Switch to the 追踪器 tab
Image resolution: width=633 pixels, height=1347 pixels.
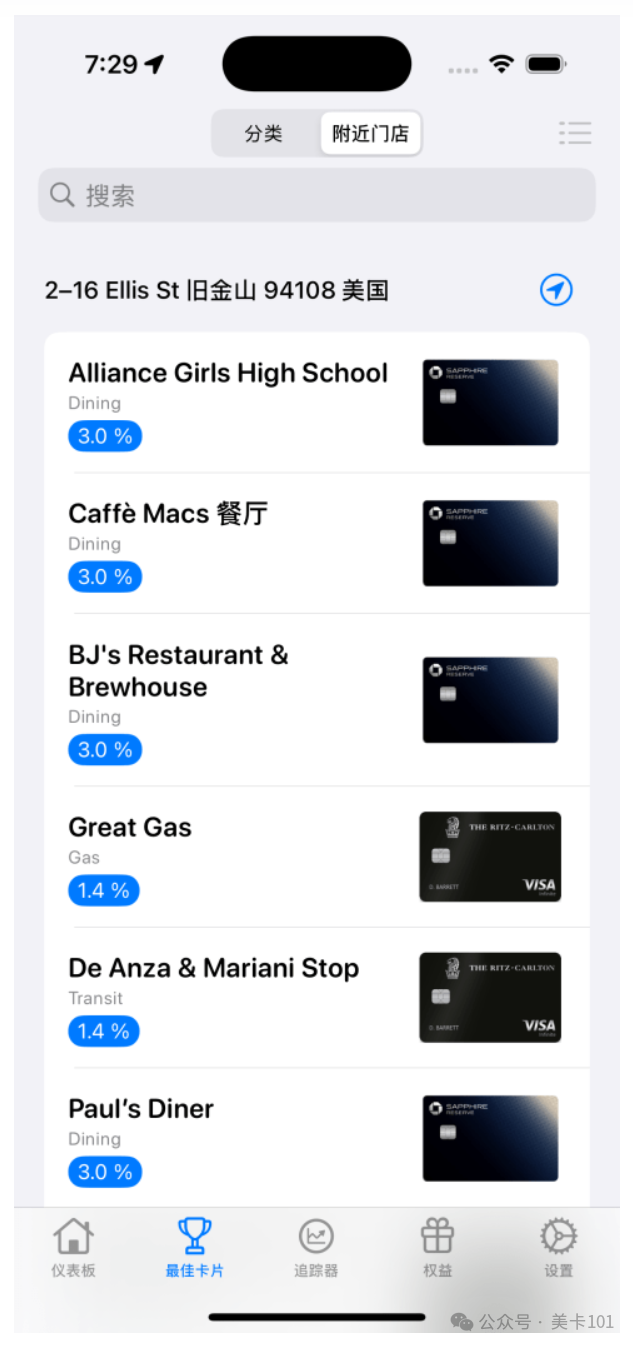click(316, 1248)
